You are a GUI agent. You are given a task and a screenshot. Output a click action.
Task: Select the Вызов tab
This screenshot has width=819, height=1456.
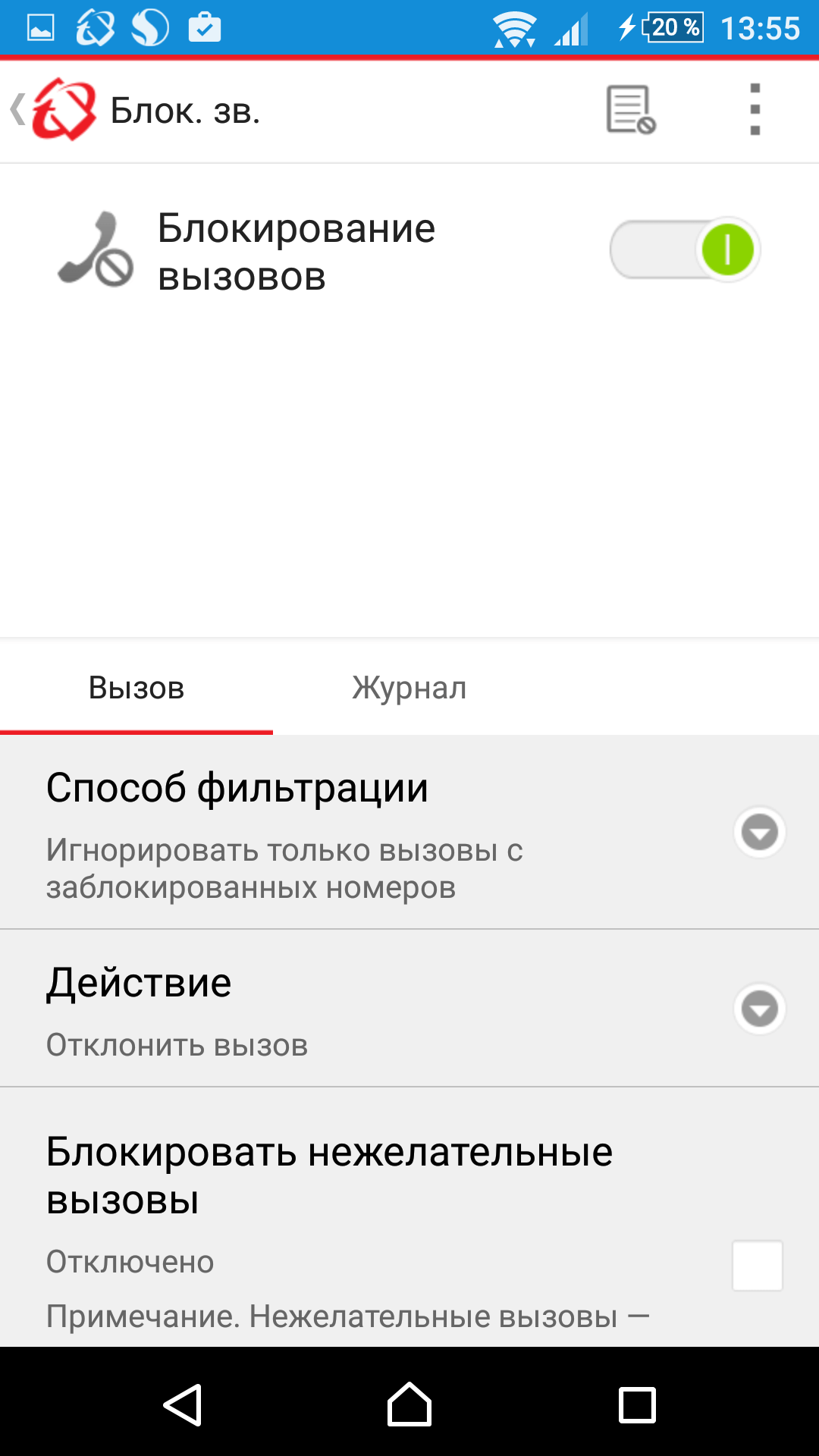pos(136,688)
